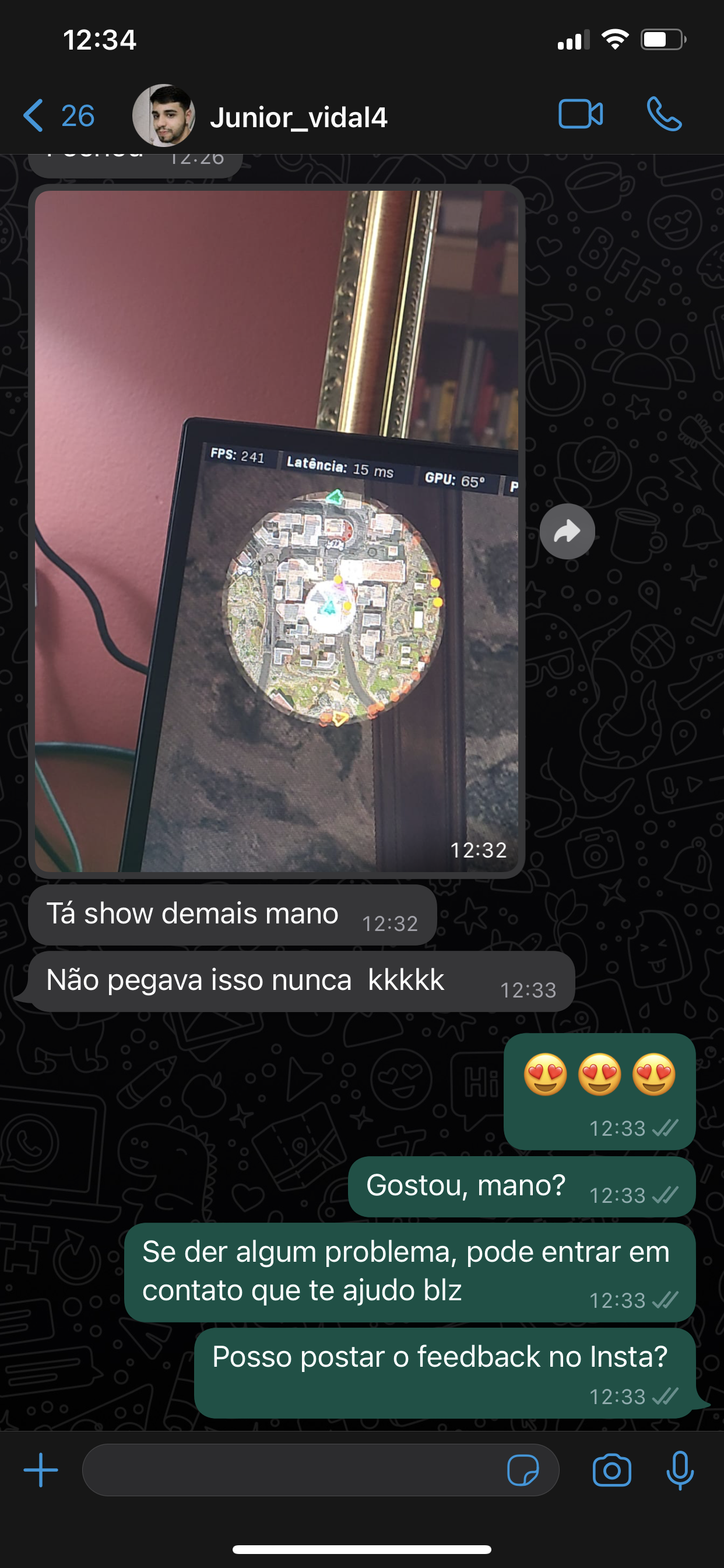Start a voice call with Junior_vidal4
724x1568 pixels.
point(664,114)
